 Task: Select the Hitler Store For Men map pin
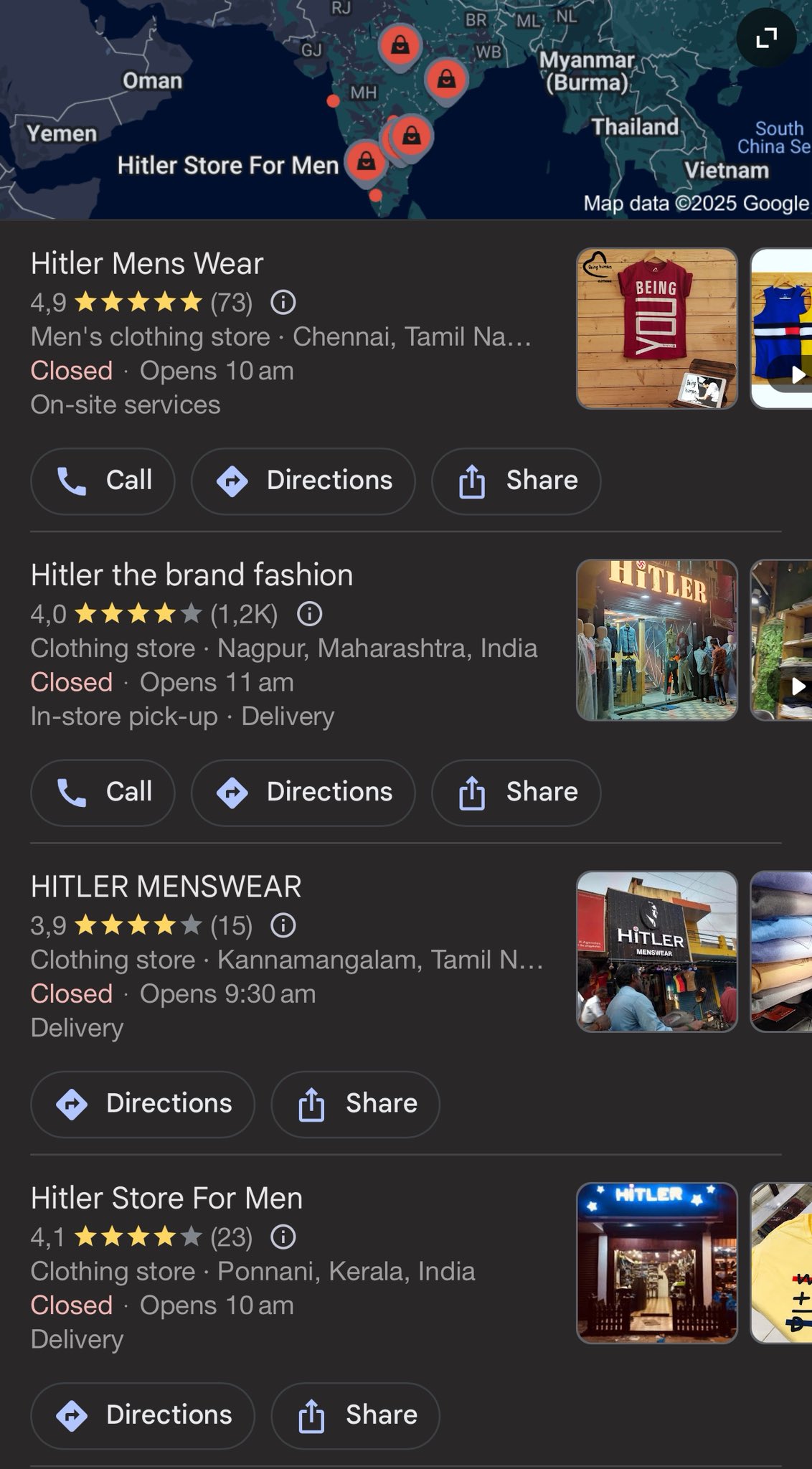coord(366,161)
